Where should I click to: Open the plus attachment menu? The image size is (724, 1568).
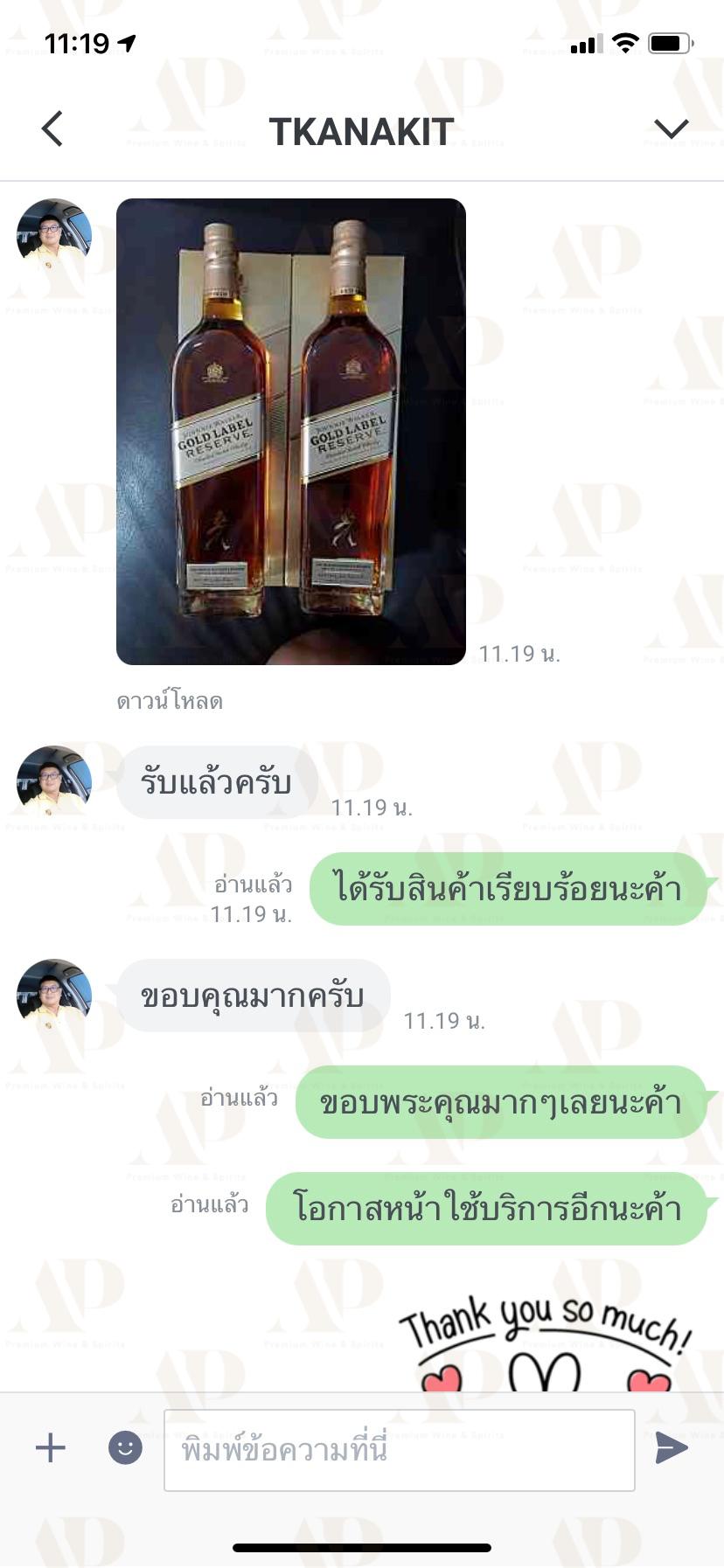pyautogui.click(x=51, y=1447)
